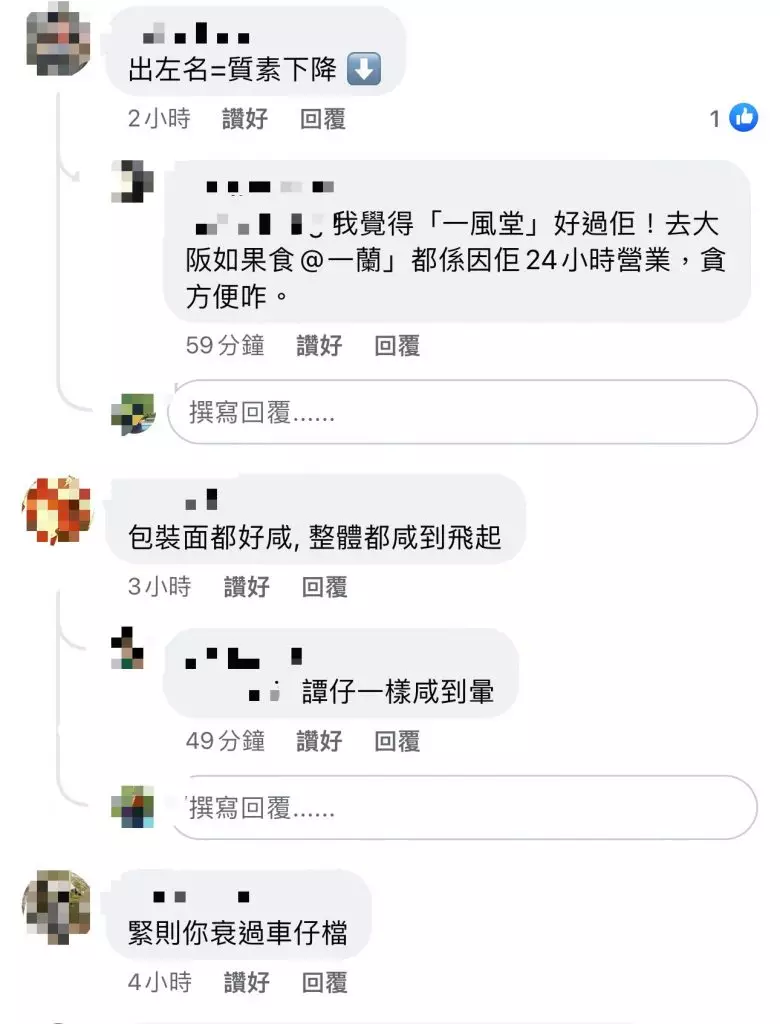This screenshot has width=780, height=1024.
Task: Reply to the comment 包裝面都好咸
Action: [x=324, y=587]
